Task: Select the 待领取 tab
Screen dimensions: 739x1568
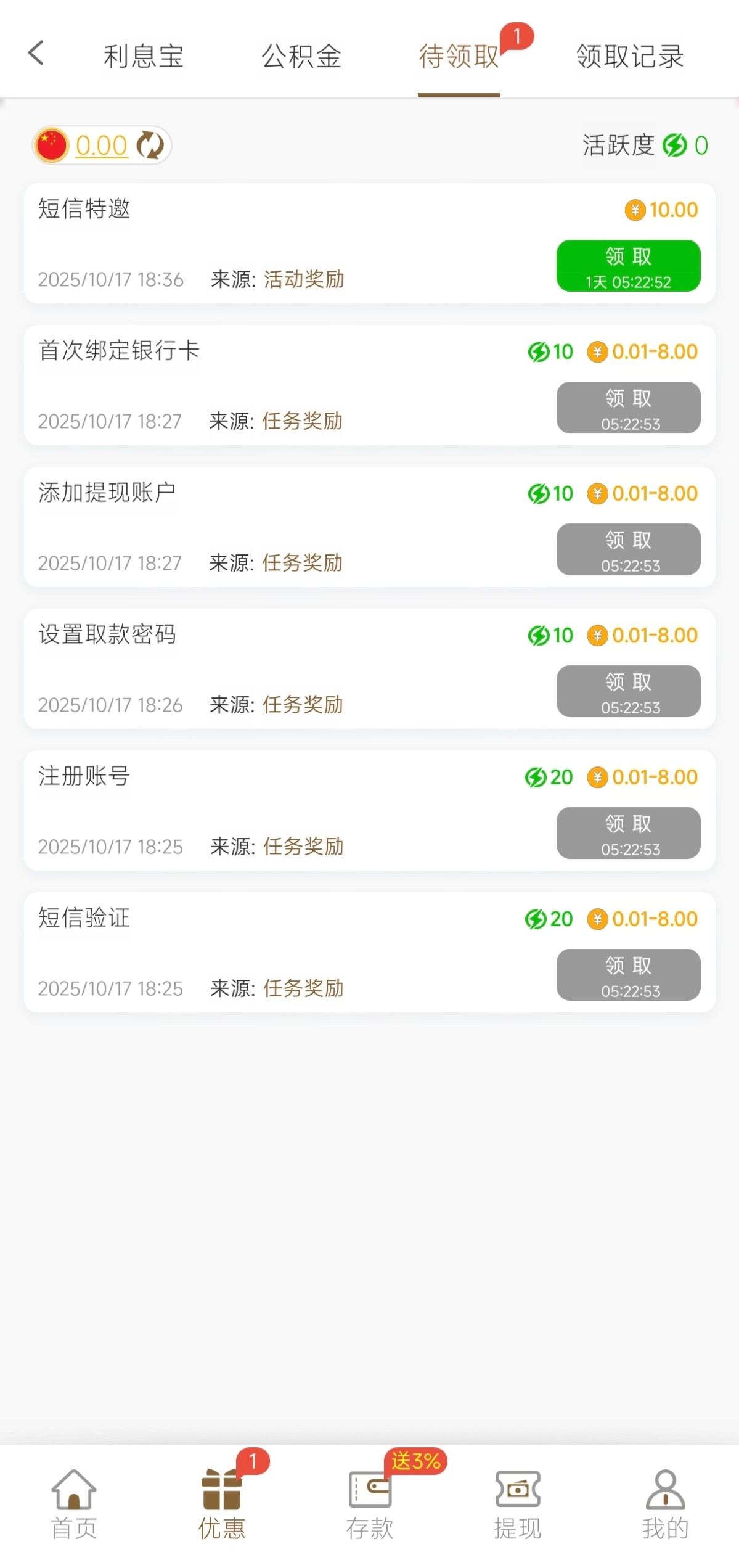Action: tap(459, 56)
